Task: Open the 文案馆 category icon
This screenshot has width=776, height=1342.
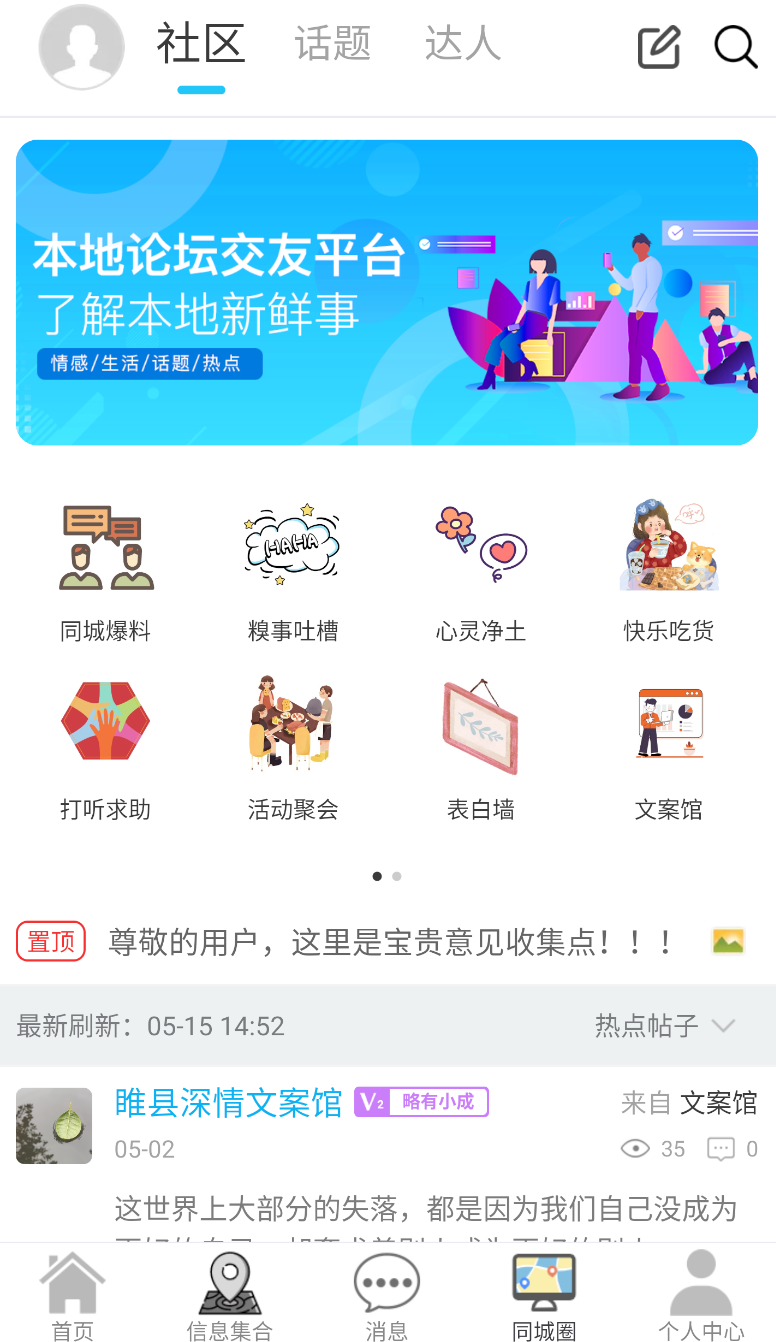Action: [x=669, y=723]
